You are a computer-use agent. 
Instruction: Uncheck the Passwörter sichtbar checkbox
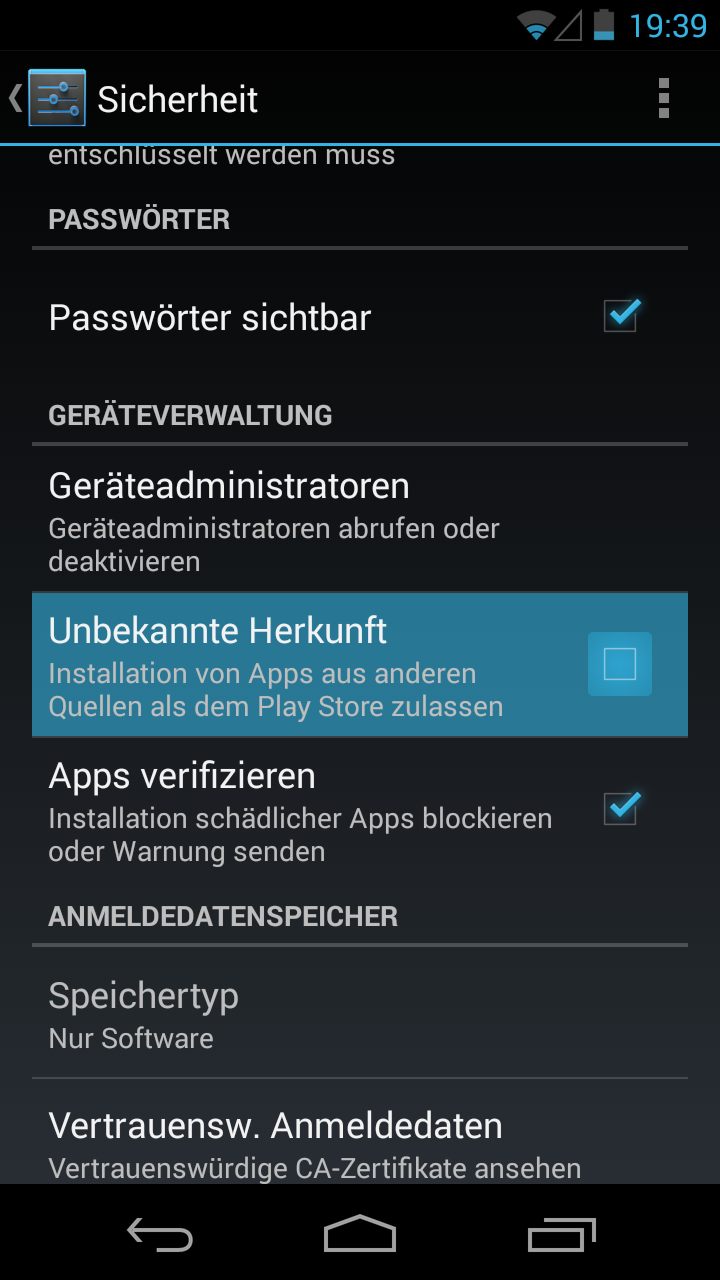coord(620,317)
